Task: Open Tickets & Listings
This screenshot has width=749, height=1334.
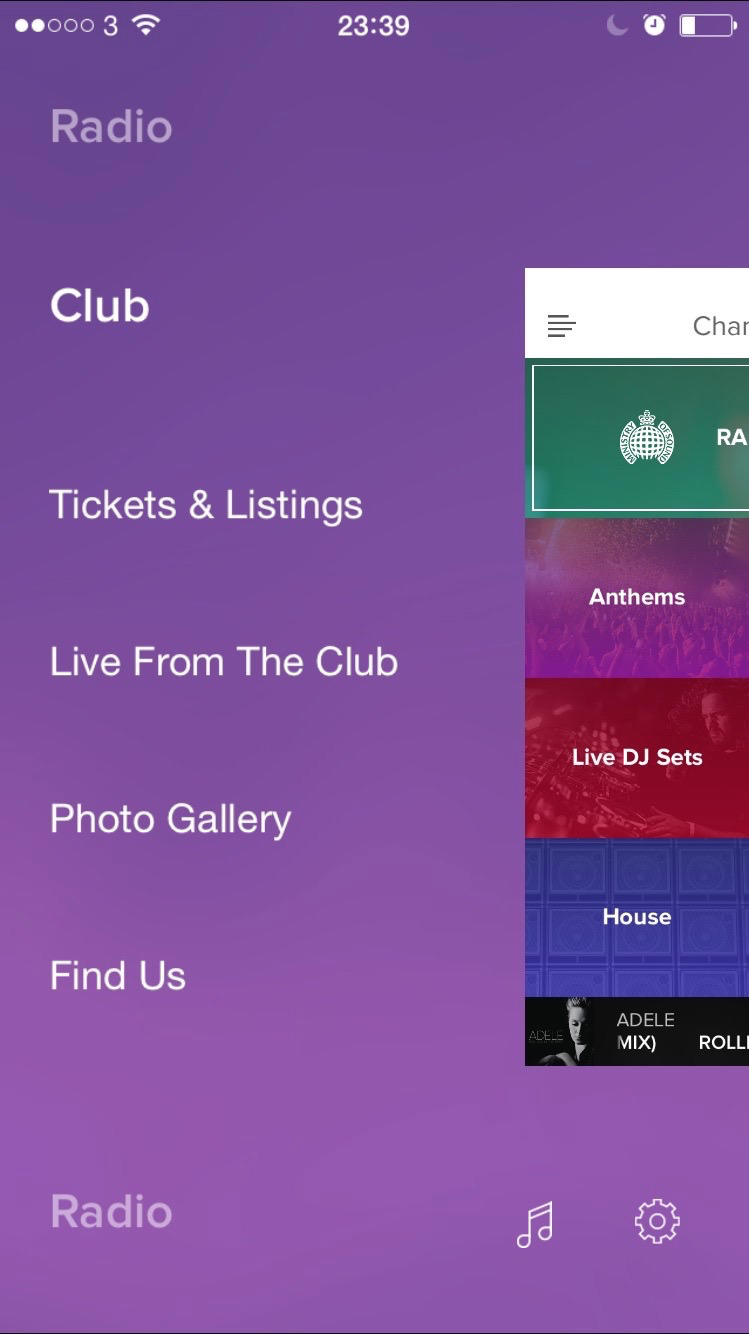Action: pos(206,505)
